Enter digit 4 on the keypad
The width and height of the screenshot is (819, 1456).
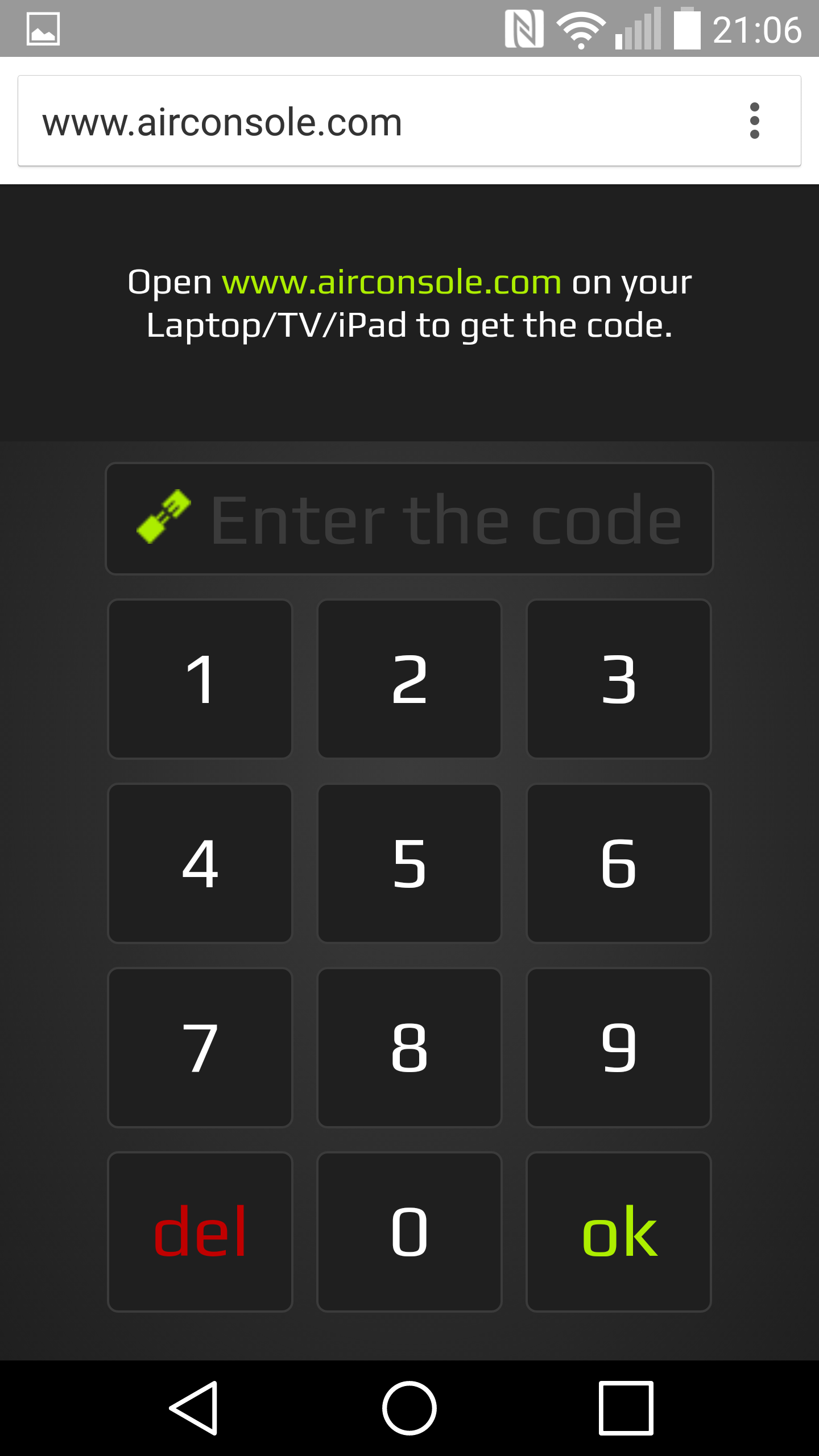tap(200, 863)
